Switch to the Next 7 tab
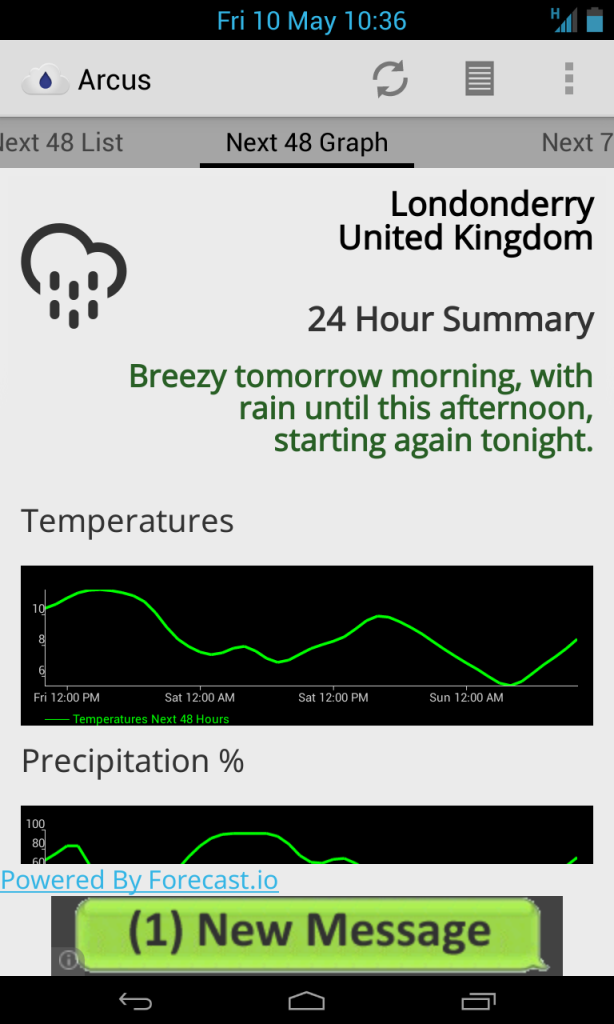 pyautogui.click(x=576, y=143)
